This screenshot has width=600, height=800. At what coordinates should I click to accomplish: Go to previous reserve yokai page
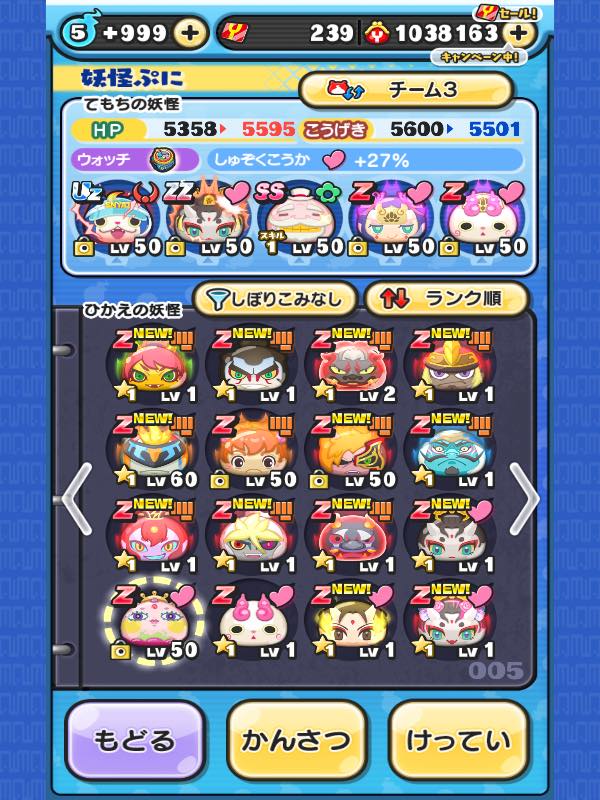click(x=77, y=498)
